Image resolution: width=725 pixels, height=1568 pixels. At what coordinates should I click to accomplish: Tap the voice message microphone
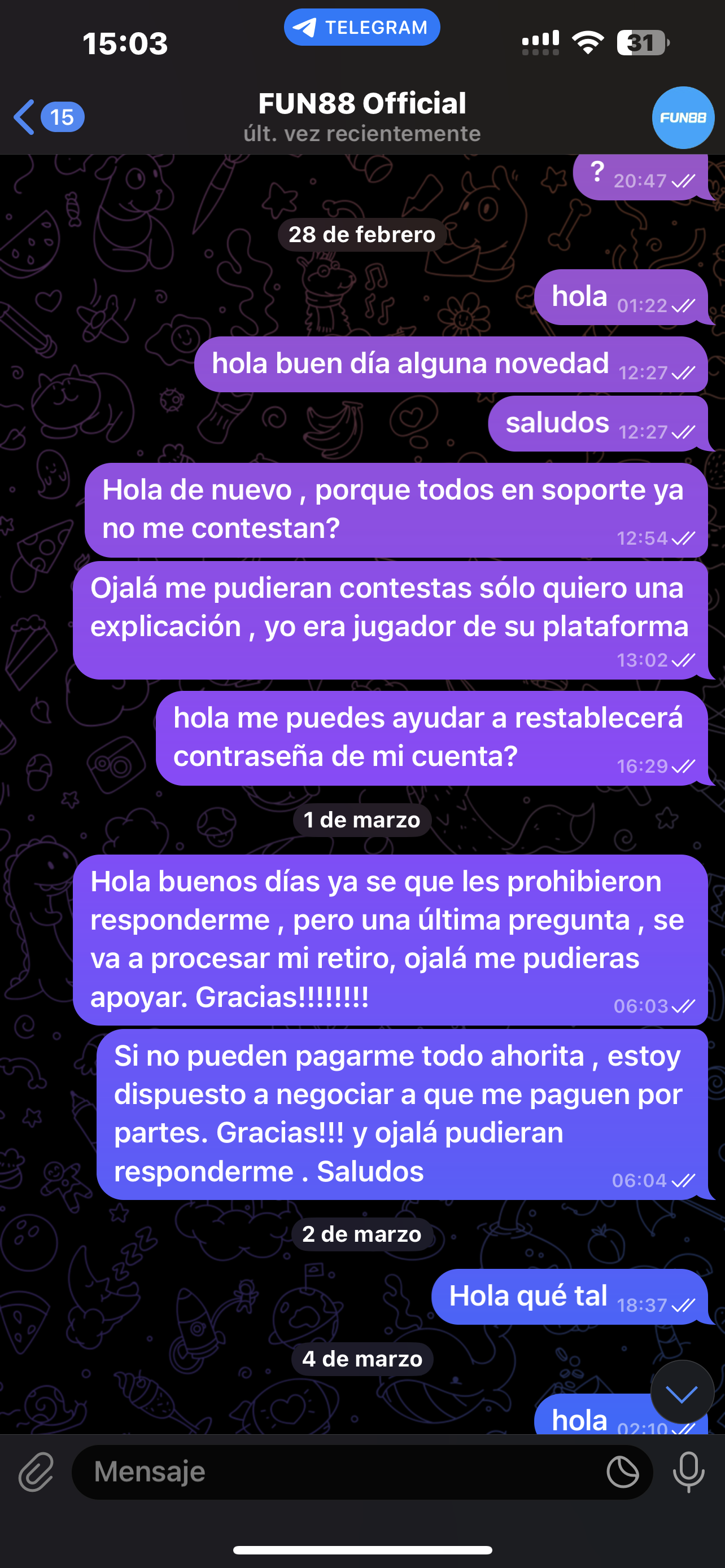tap(688, 1472)
